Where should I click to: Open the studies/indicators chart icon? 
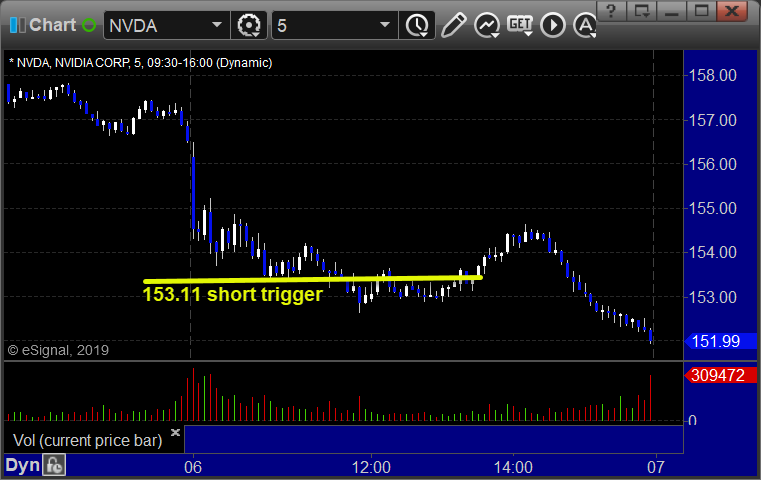[487, 25]
